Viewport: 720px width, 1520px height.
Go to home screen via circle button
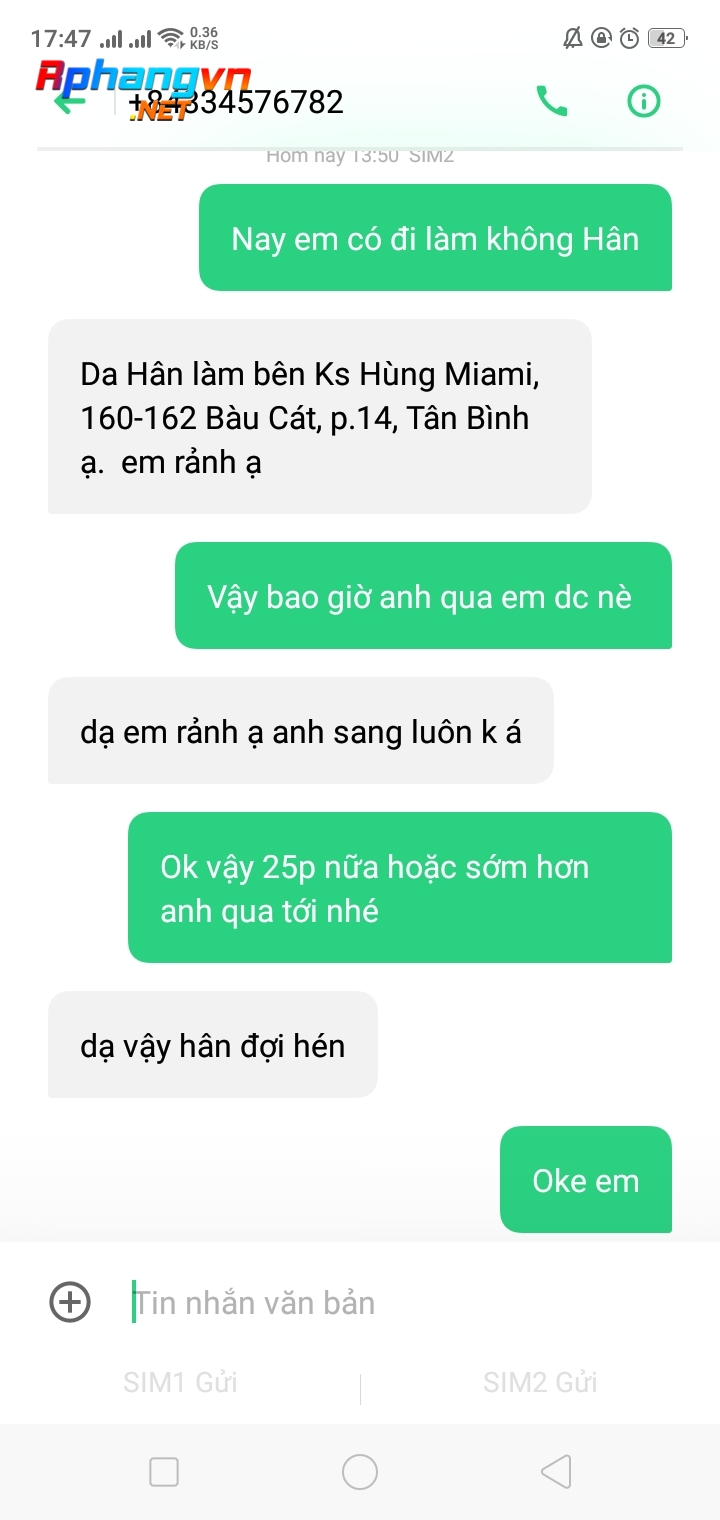tap(360, 1472)
